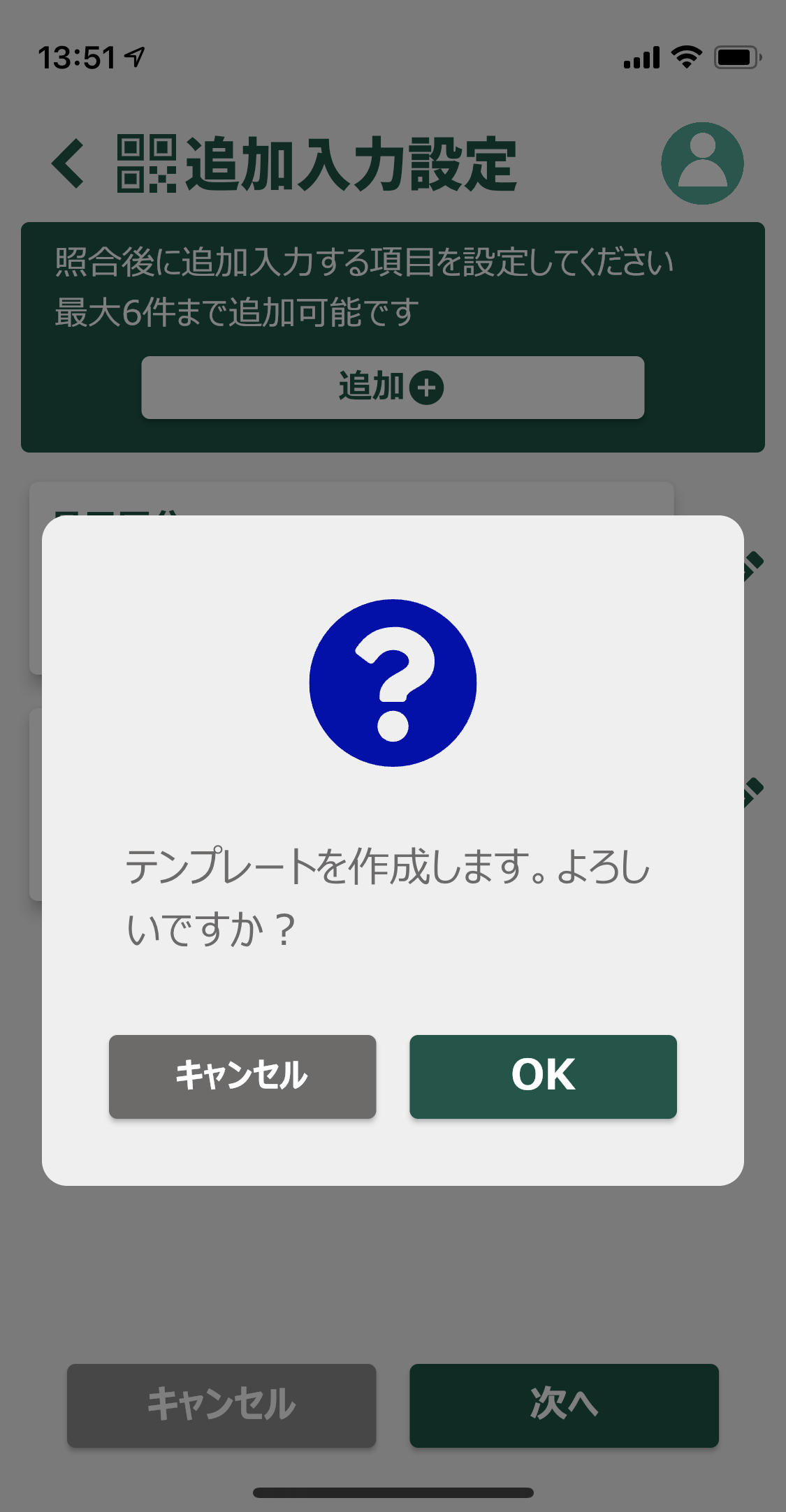Screen dimensions: 786x1512
Task: Confirm template creation with OK
Action: click(x=543, y=1076)
